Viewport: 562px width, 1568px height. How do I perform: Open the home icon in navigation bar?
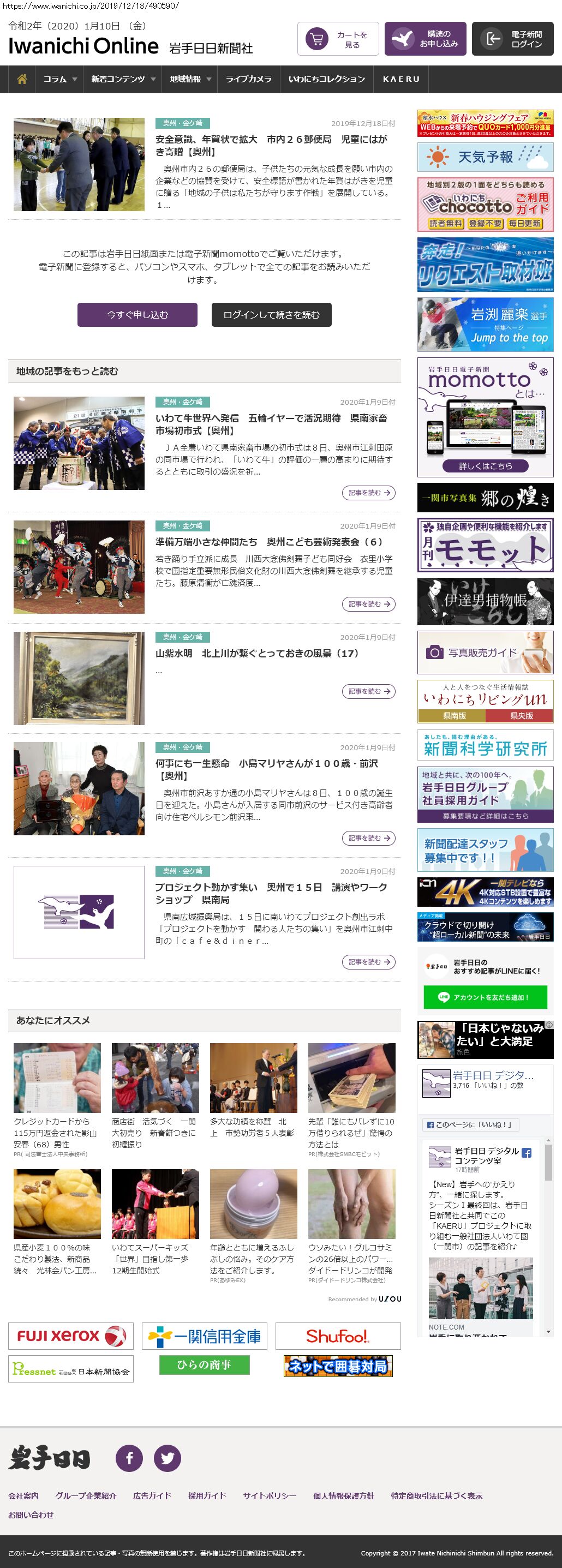coord(22,79)
